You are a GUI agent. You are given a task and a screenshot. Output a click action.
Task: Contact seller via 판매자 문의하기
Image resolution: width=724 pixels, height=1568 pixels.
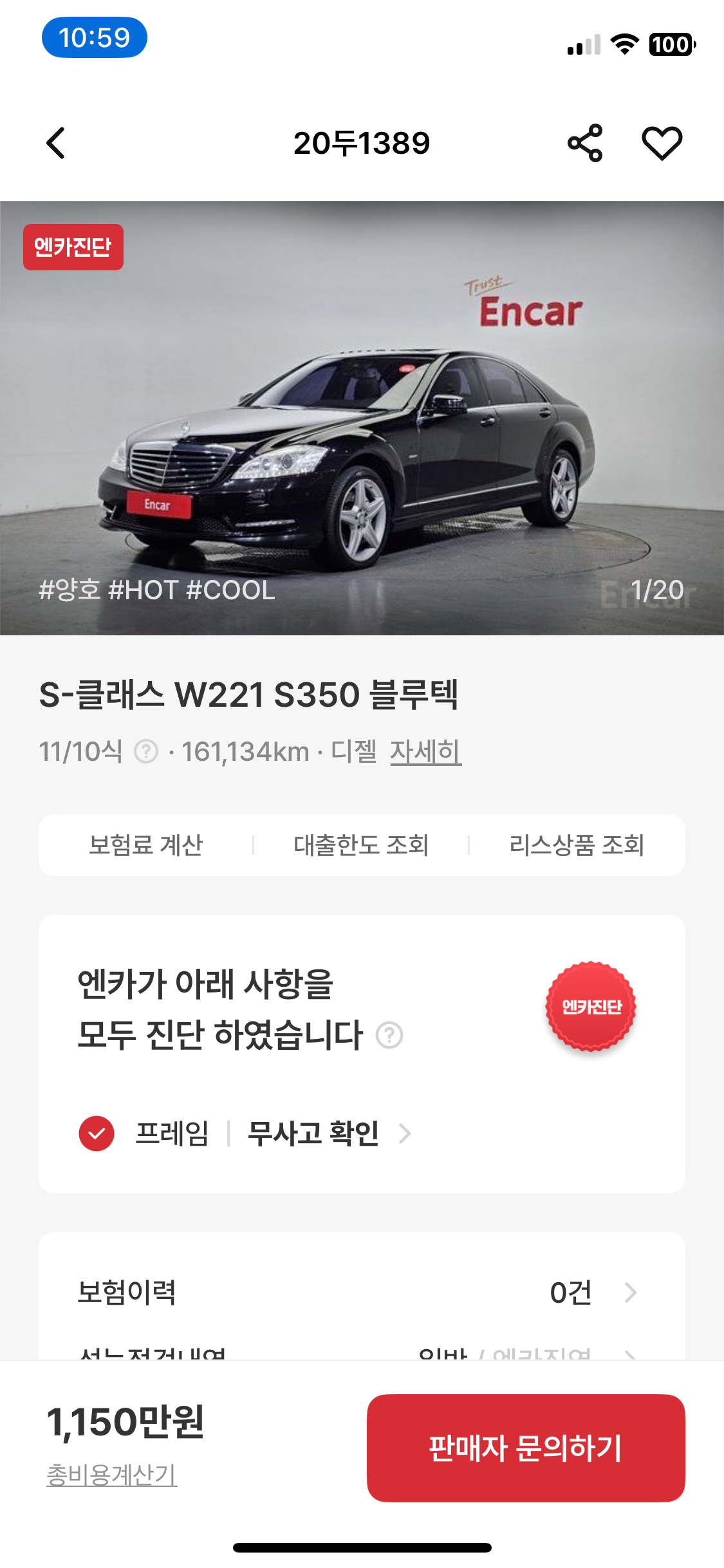point(525,1448)
